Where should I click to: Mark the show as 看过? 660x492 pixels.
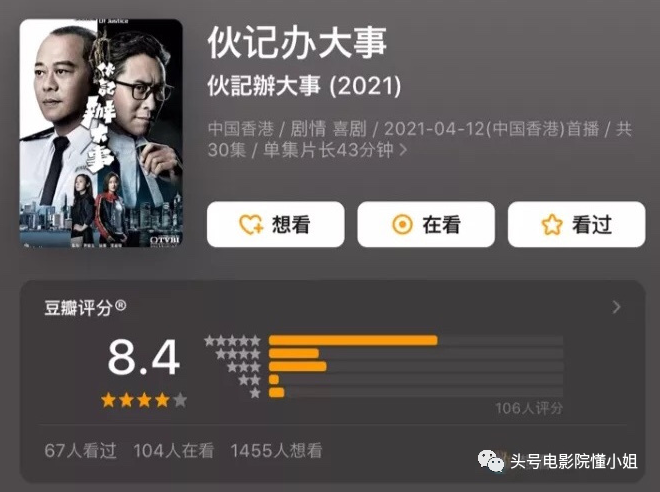pyautogui.click(x=576, y=224)
